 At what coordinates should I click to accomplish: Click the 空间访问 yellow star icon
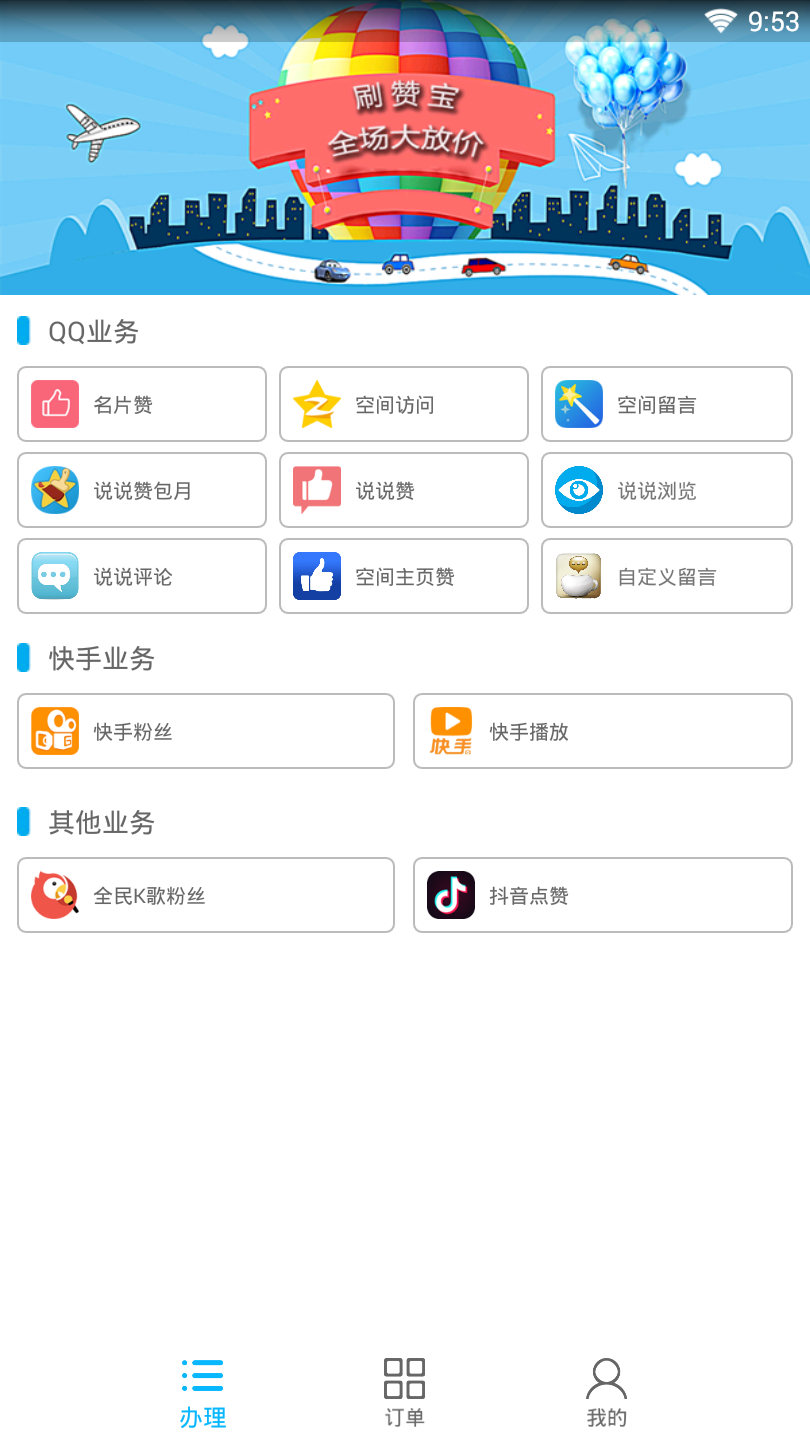click(x=316, y=404)
